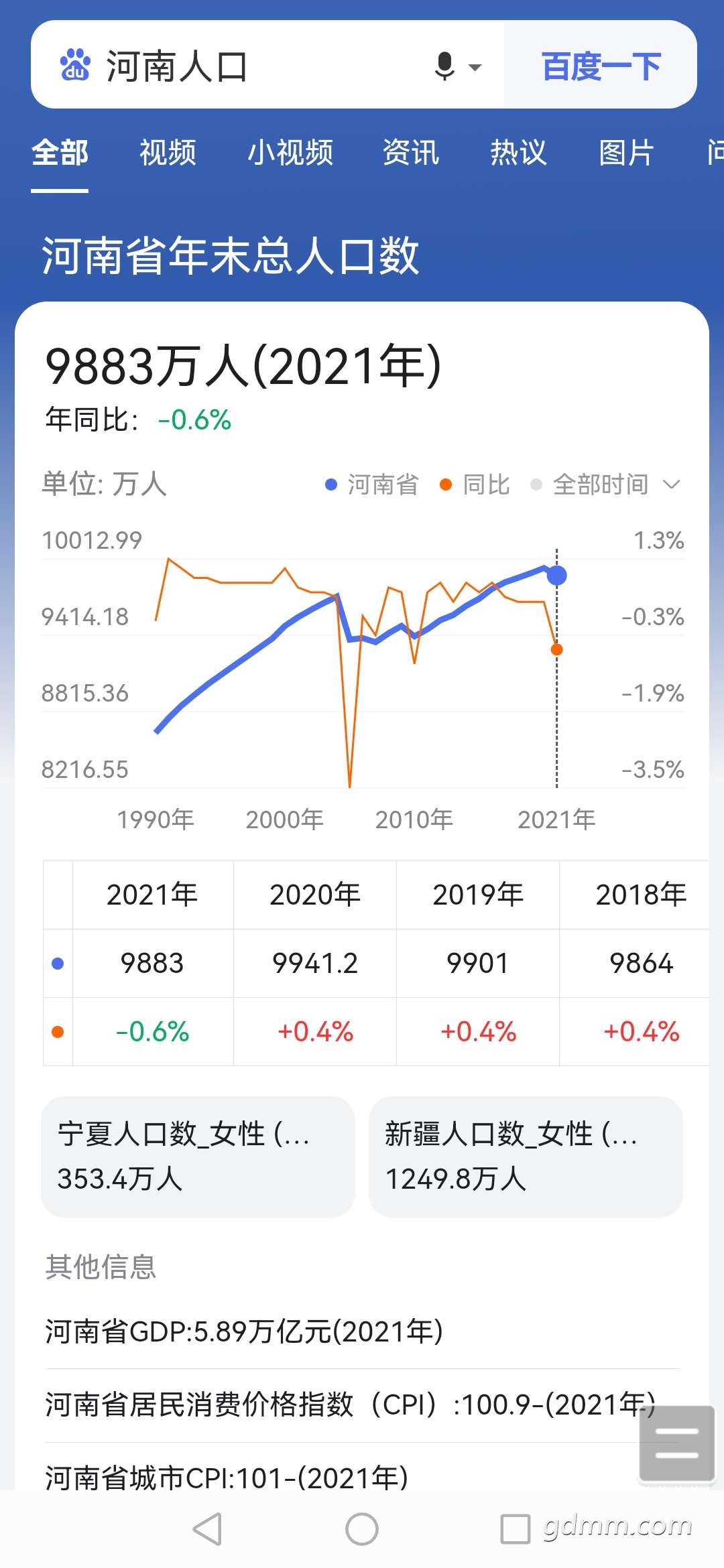
Task: Switch to the 视频 tab
Action: [168, 153]
